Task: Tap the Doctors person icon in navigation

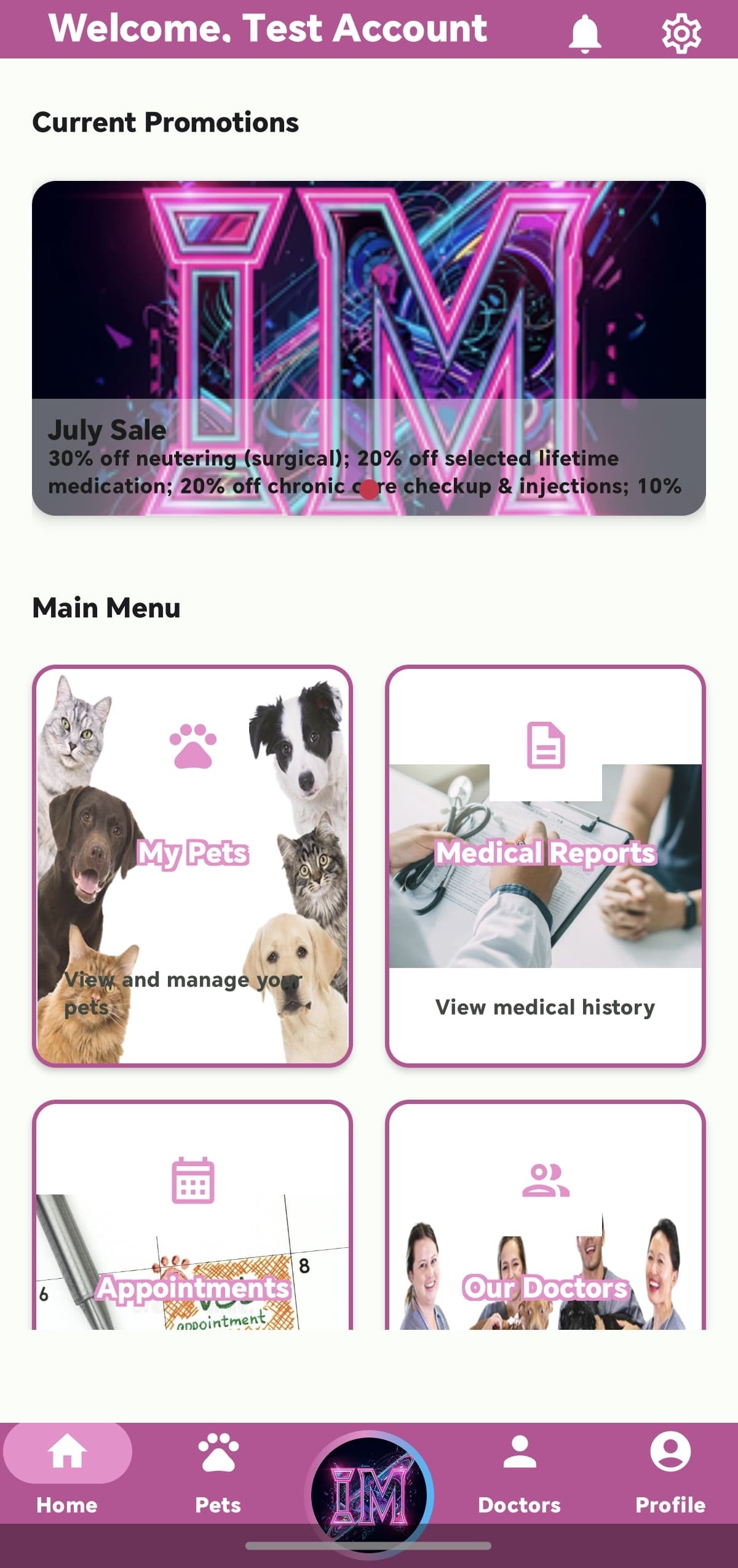Action: pos(521,1451)
